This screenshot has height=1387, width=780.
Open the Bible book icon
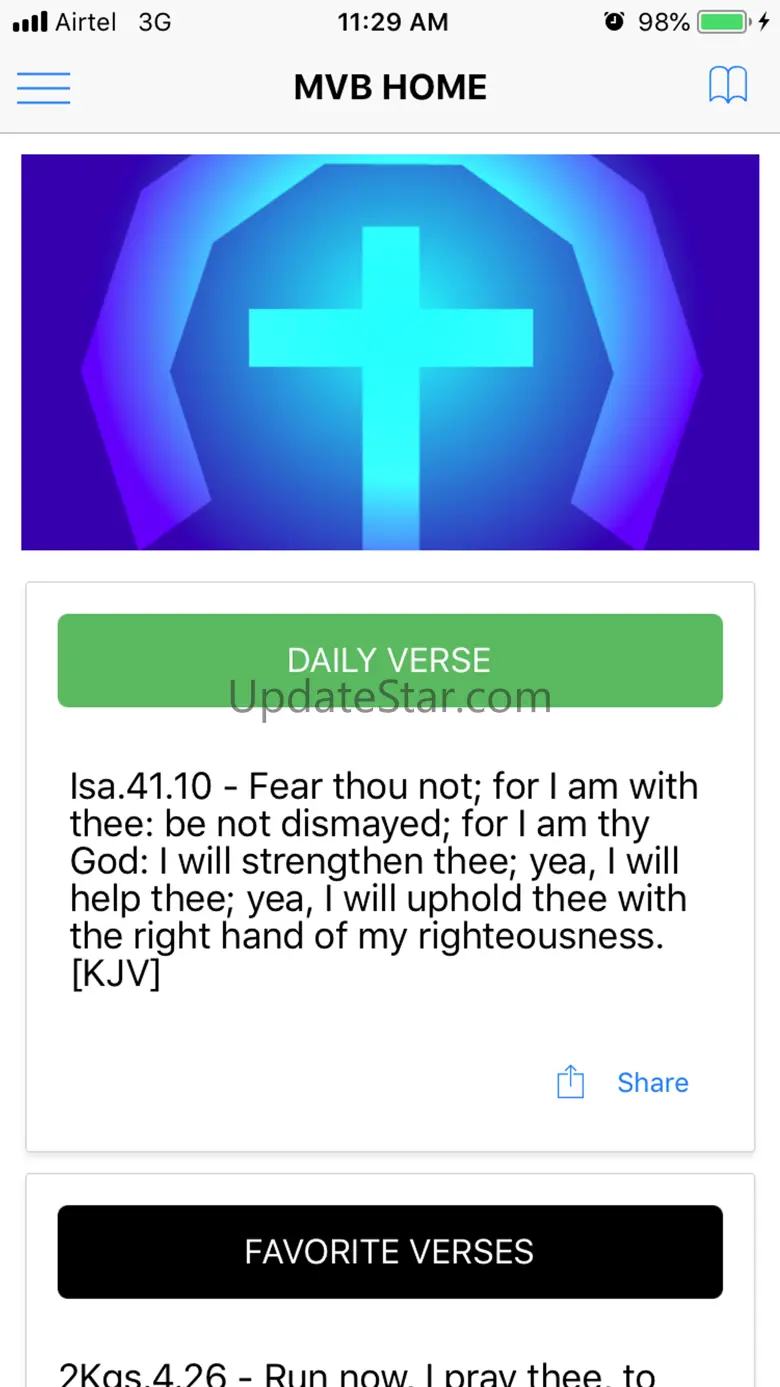pos(727,86)
